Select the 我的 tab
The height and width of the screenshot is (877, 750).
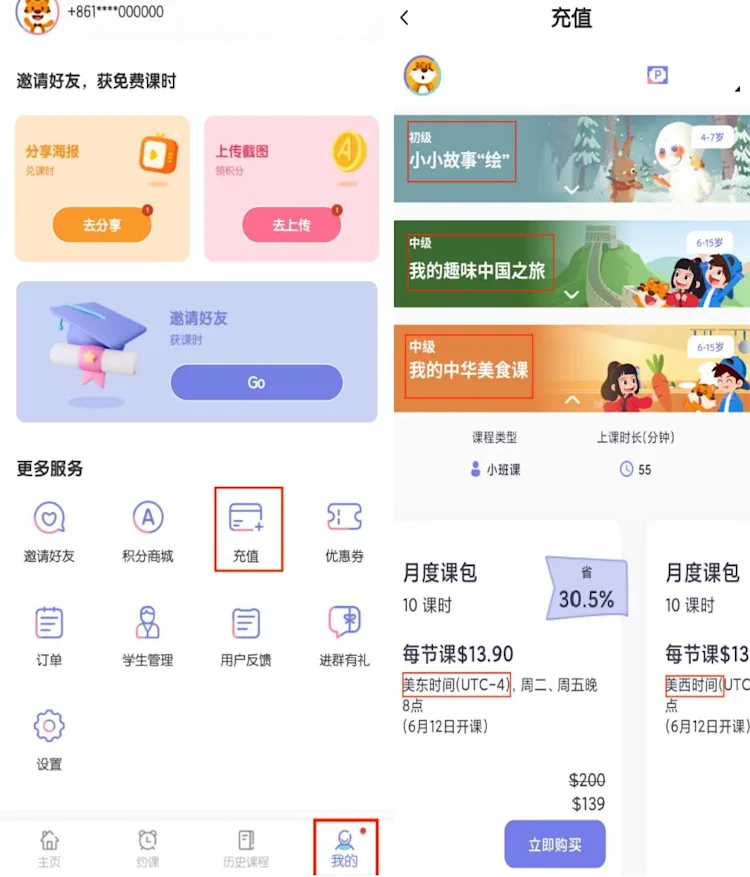pos(344,848)
